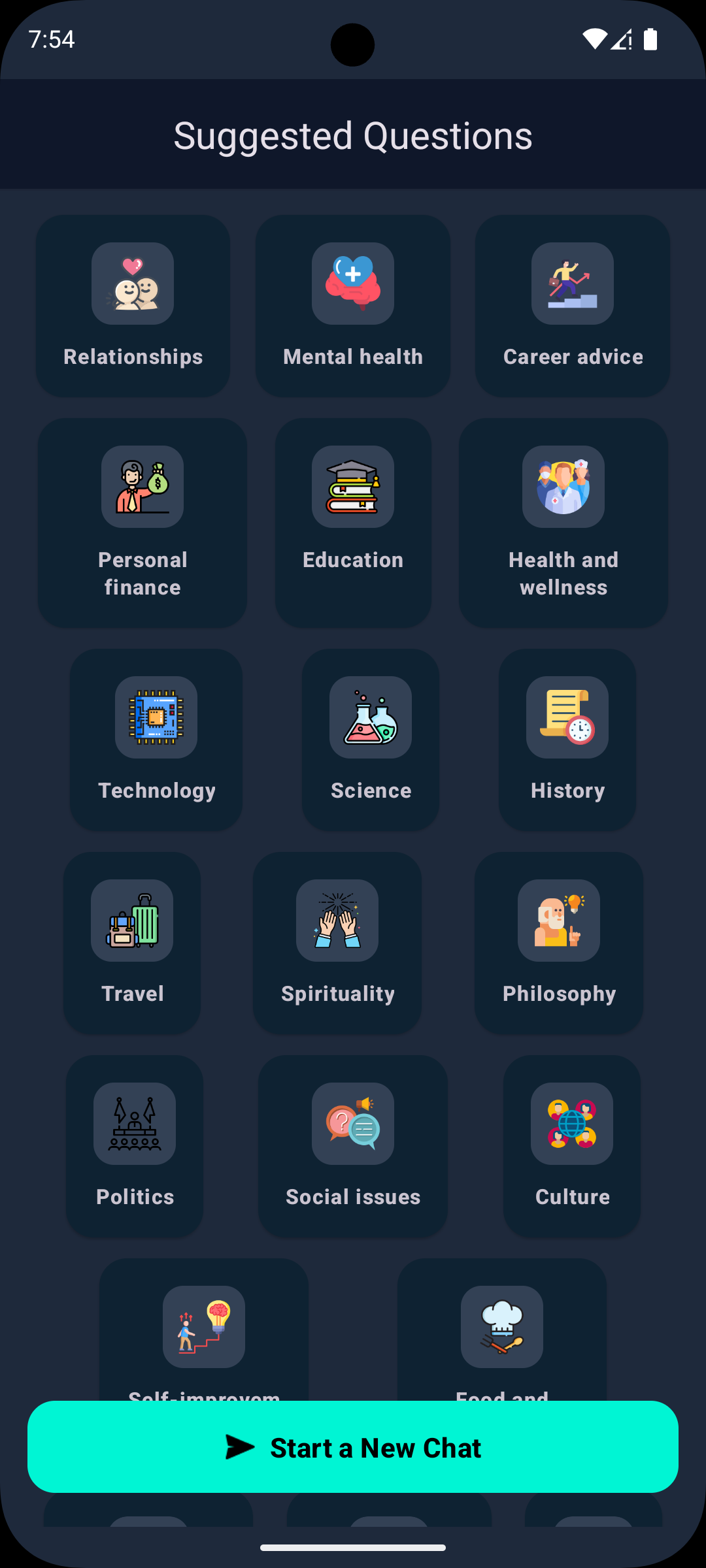Image resolution: width=706 pixels, height=1568 pixels.
Task: Open the History scroll icon
Action: click(567, 717)
